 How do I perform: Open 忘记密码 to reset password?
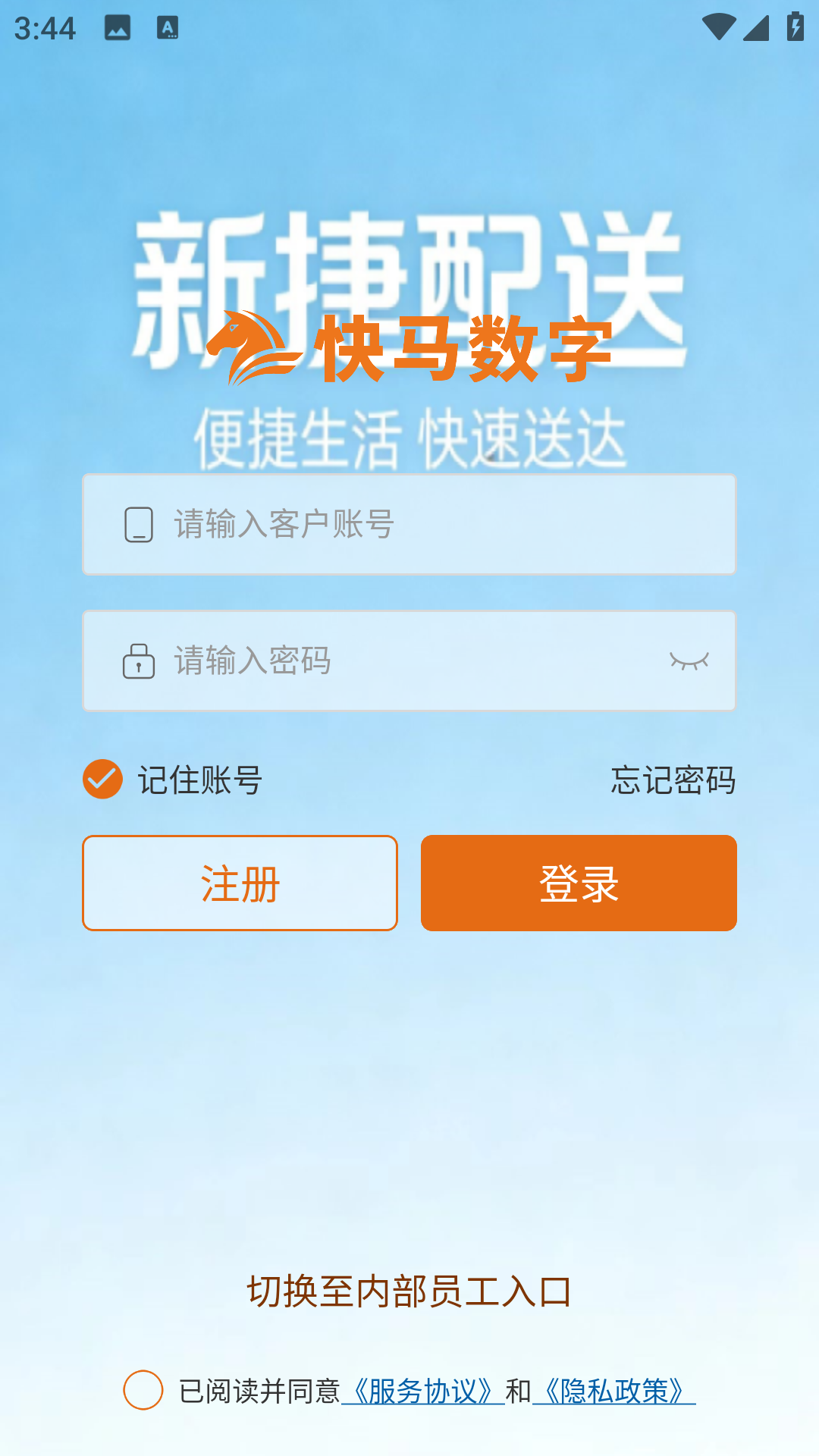[x=673, y=780]
